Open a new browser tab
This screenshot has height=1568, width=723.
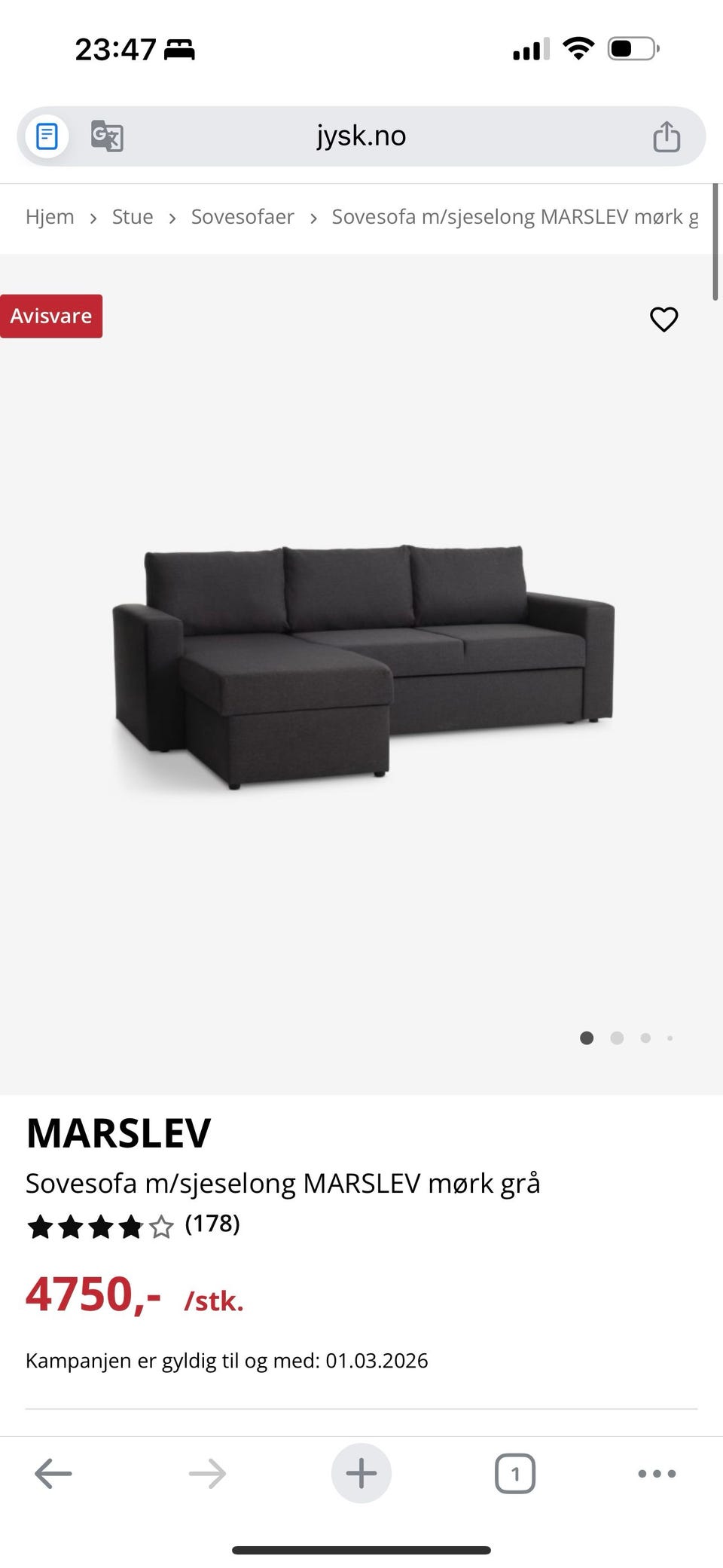361,1473
